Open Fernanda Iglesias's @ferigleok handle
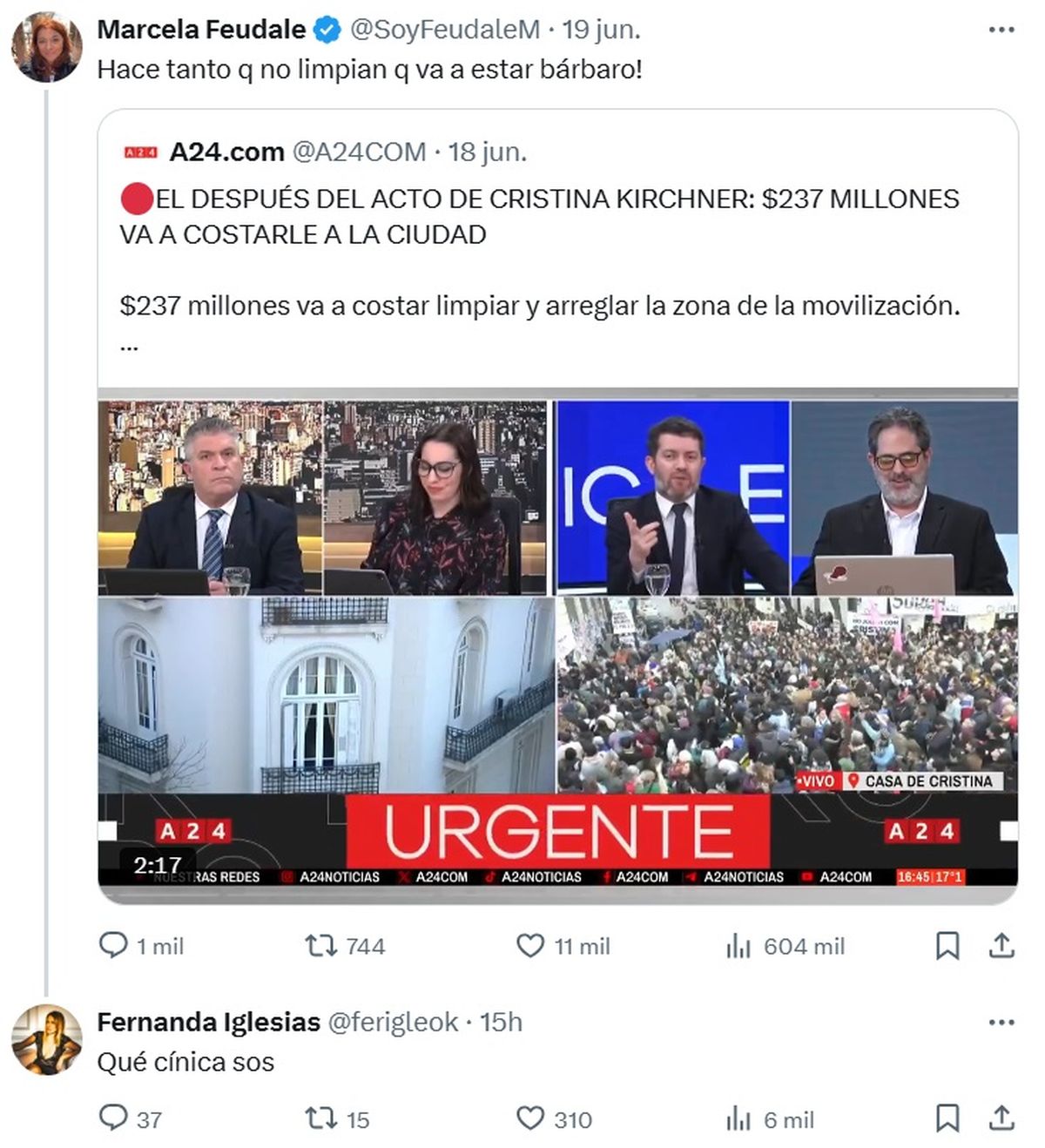Screen dimensions: 1045x1148 pyautogui.click(x=393, y=1022)
